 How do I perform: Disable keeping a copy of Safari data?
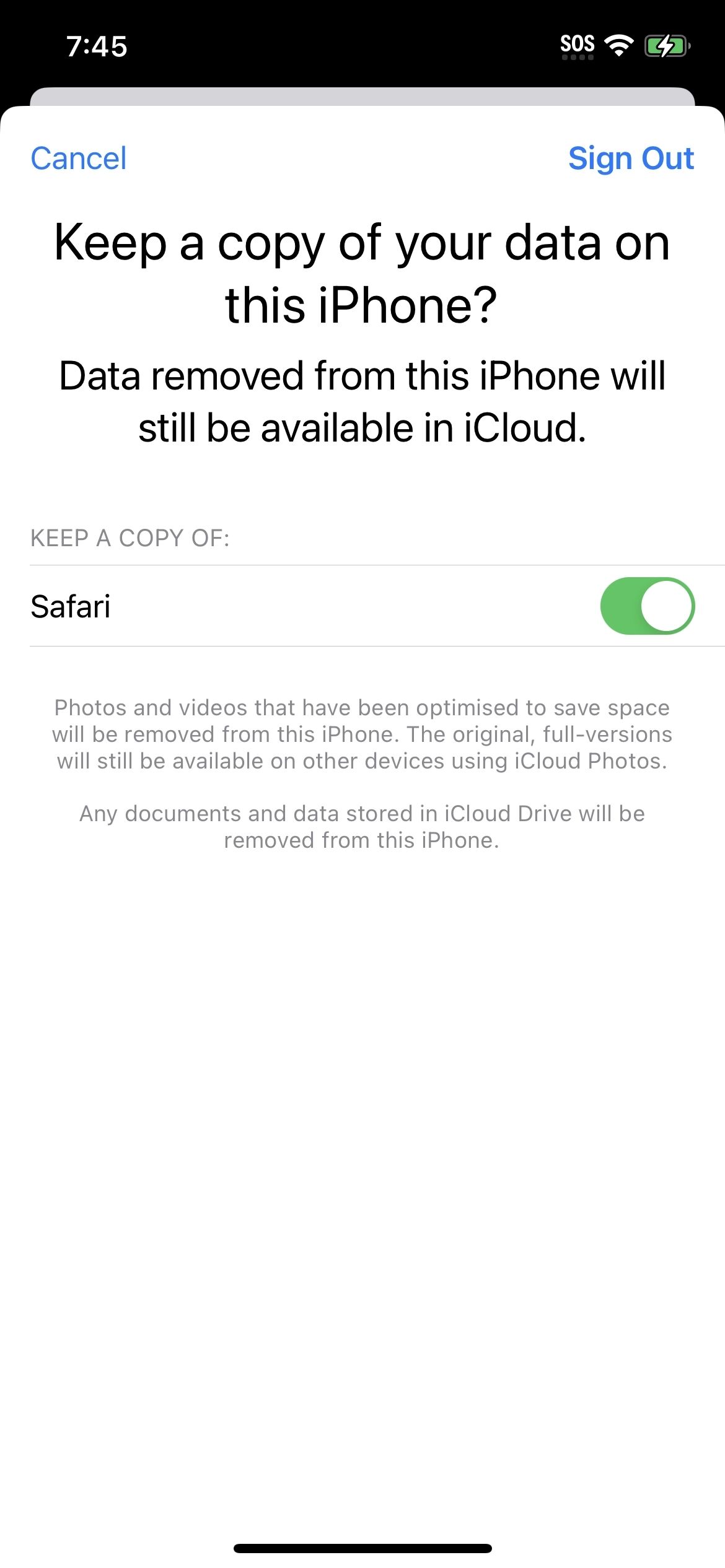pyautogui.click(x=647, y=606)
